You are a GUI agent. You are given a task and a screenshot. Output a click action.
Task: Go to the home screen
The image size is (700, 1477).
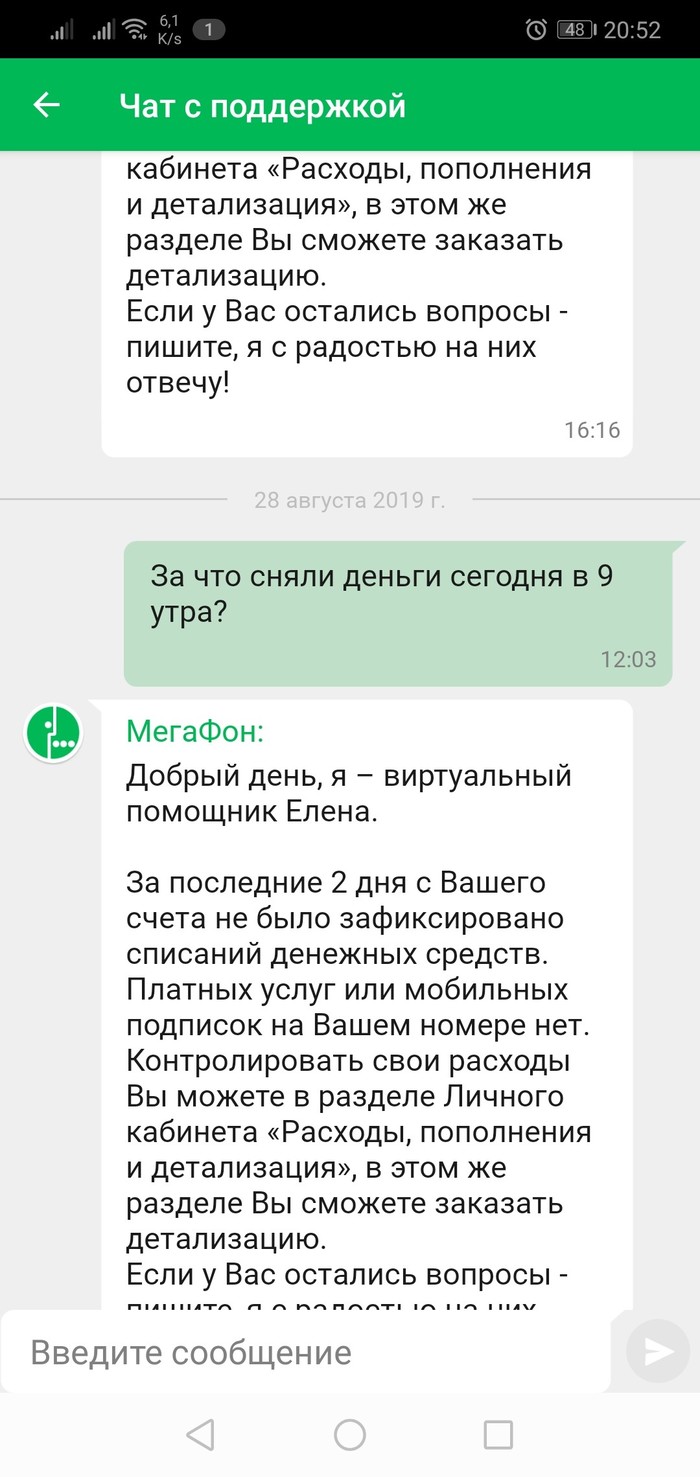click(350, 1435)
